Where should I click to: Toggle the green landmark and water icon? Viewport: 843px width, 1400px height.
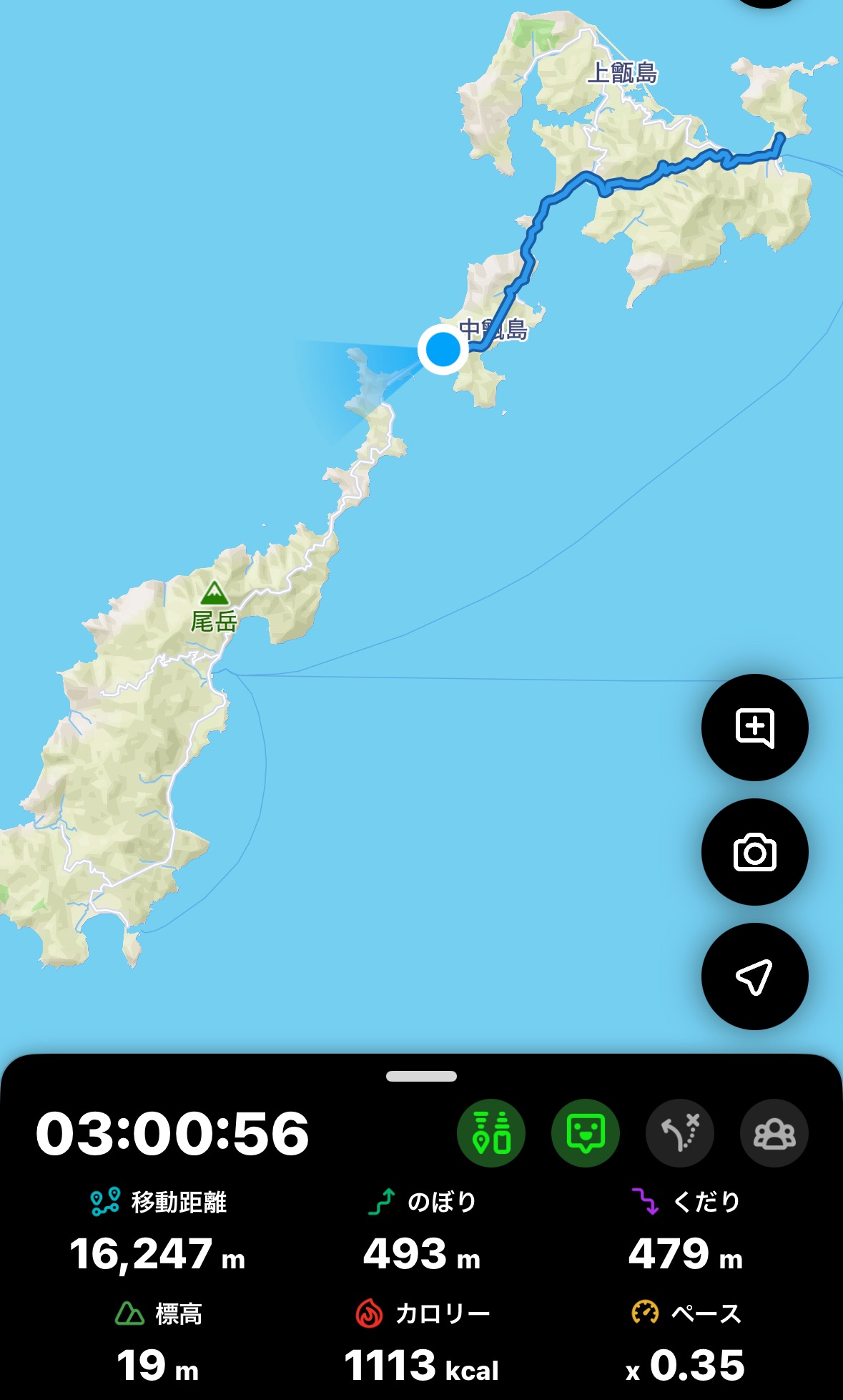click(x=491, y=1133)
